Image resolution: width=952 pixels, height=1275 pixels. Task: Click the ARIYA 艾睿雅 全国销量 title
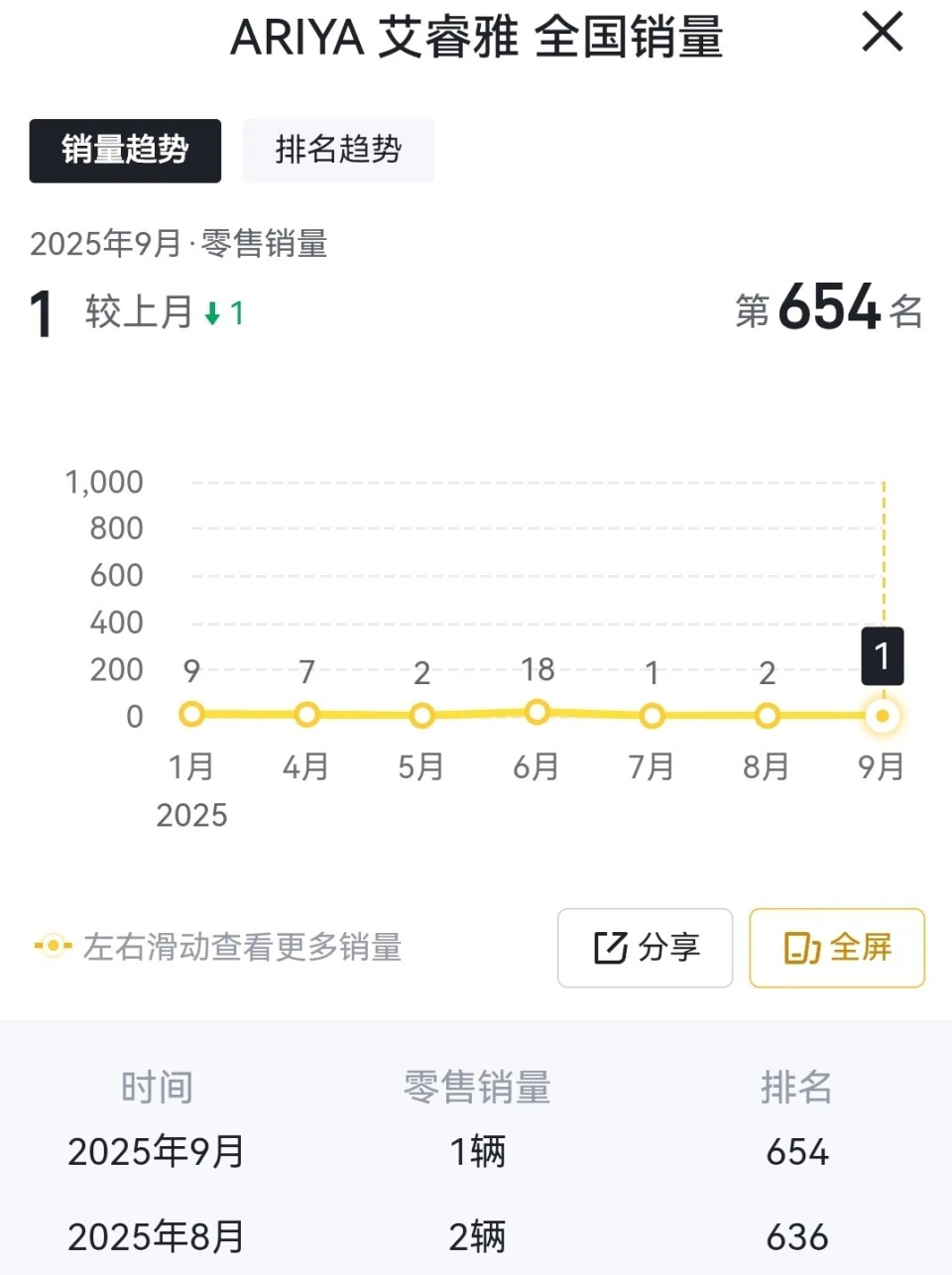tap(479, 38)
